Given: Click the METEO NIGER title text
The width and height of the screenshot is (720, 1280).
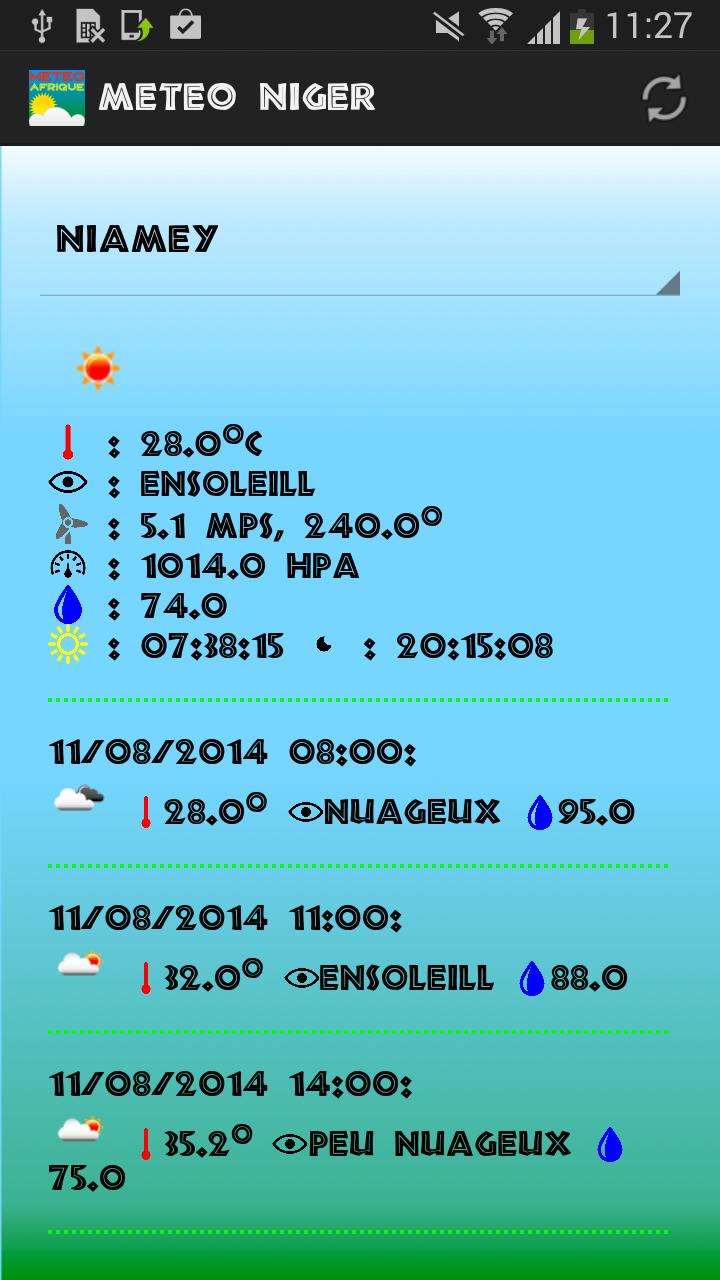Looking at the screenshot, I should [x=237, y=97].
